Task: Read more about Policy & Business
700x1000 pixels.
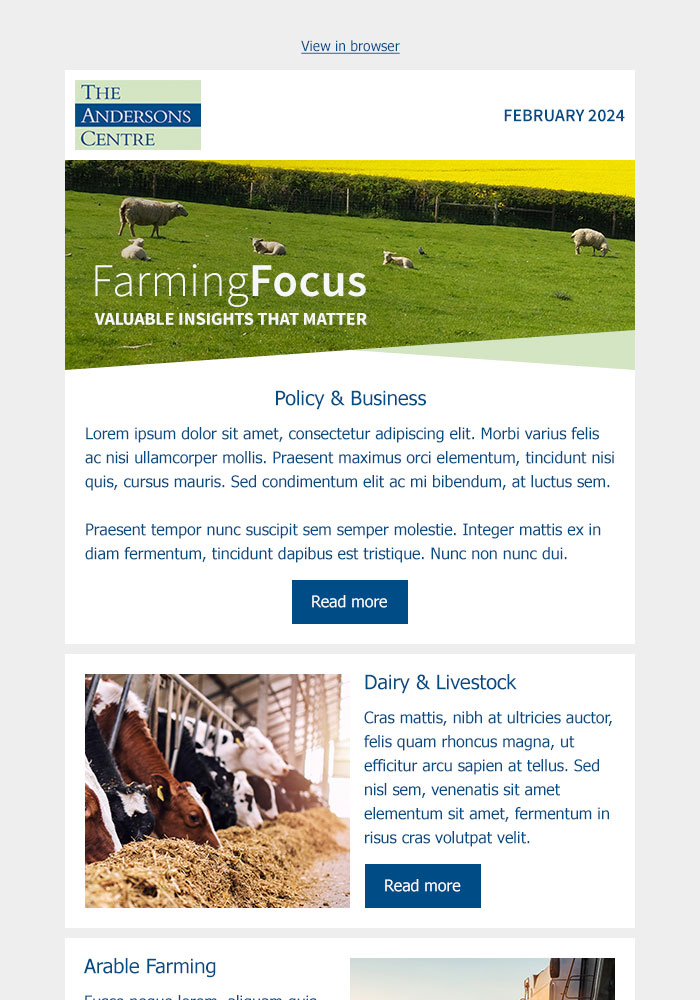Action: 349,602
